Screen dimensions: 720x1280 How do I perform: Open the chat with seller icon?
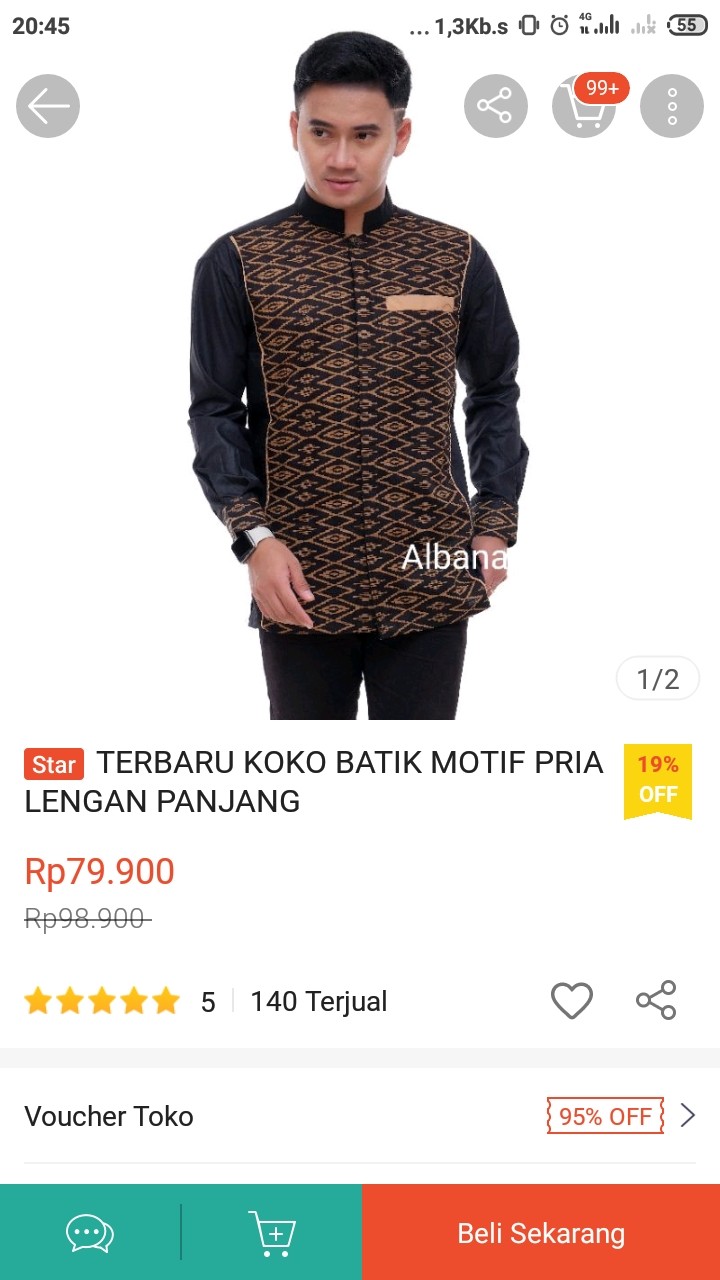(88, 1232)
